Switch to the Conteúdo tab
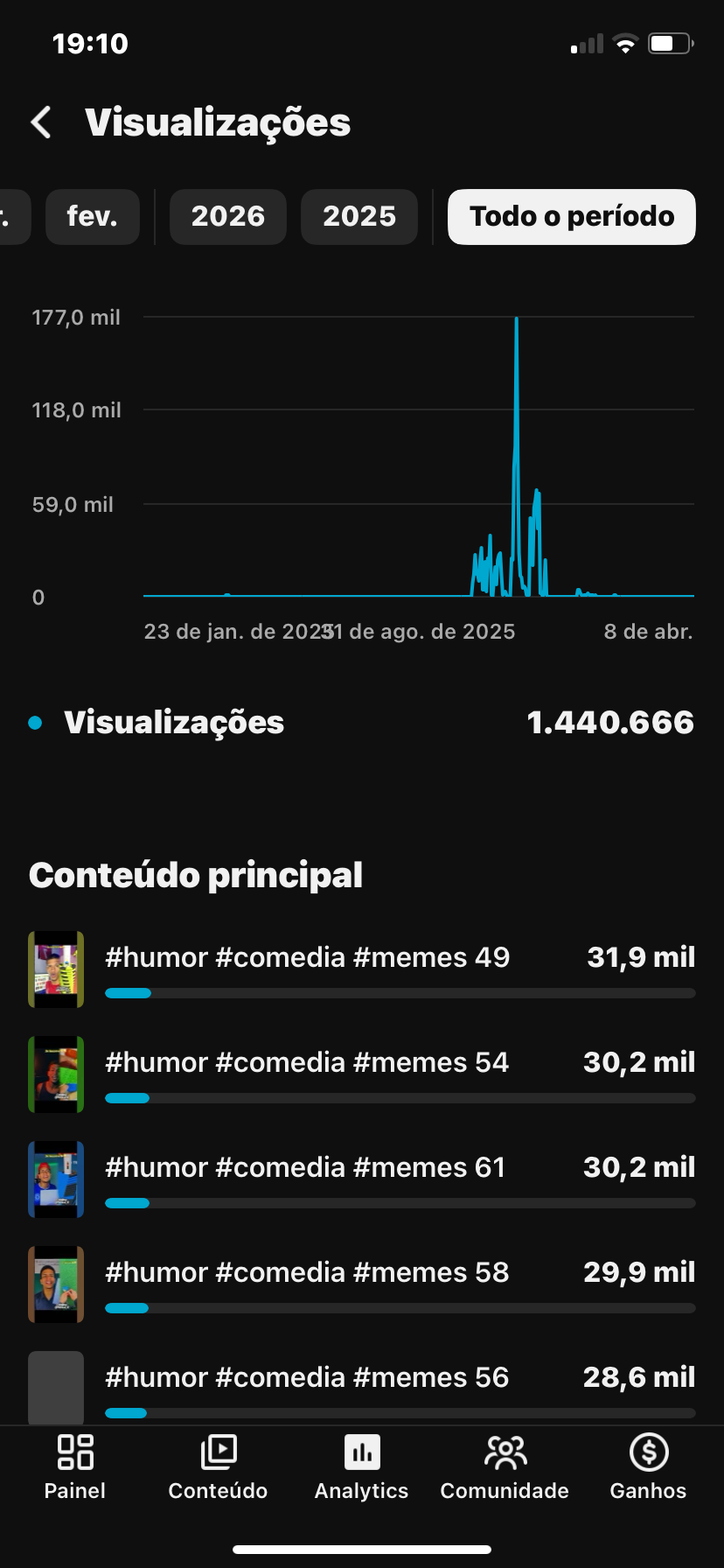The width and height of the screenshot is (724, 1568). pos(218,1466)
